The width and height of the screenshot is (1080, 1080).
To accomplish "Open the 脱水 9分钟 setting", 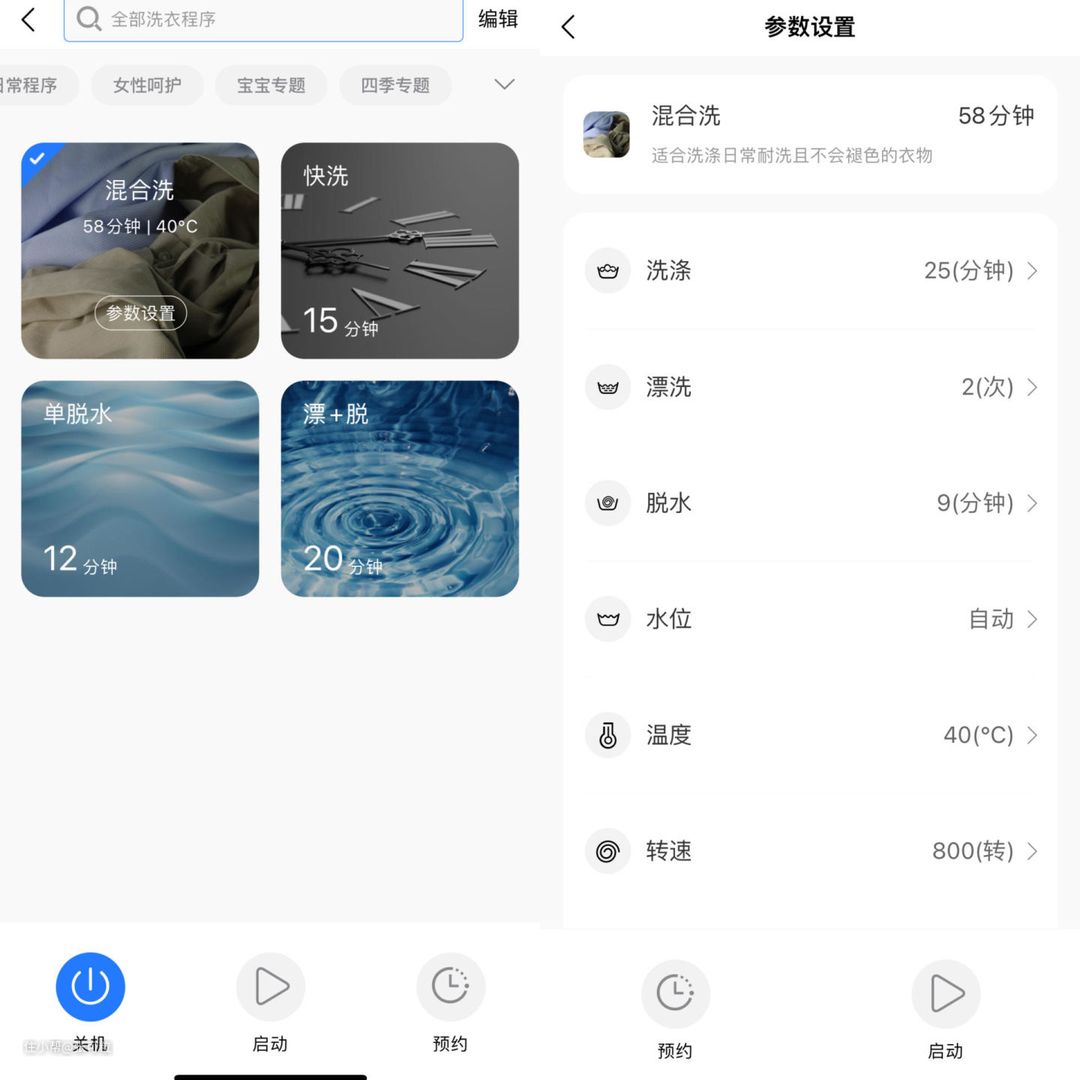I will tap(810, 503).
